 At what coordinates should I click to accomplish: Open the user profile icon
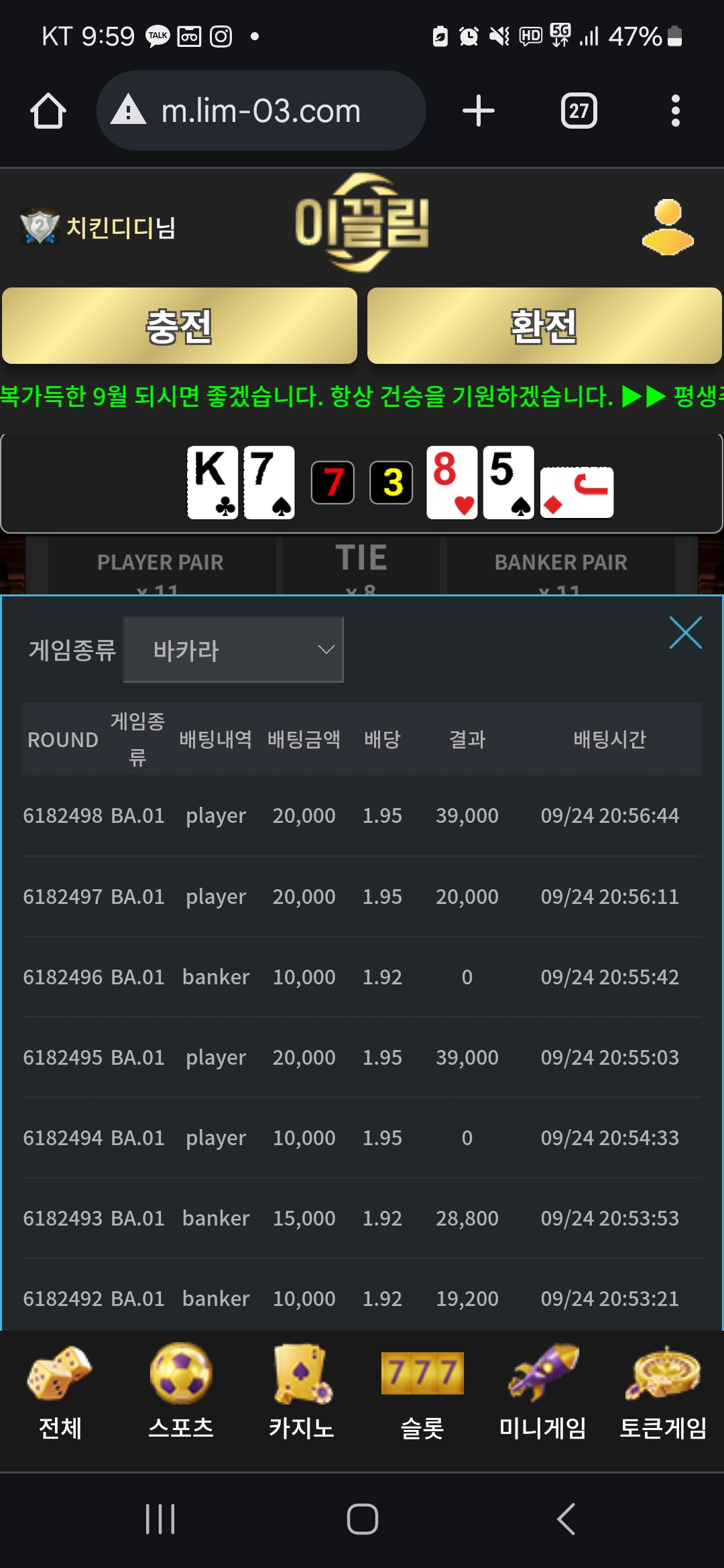click(667, 228)
